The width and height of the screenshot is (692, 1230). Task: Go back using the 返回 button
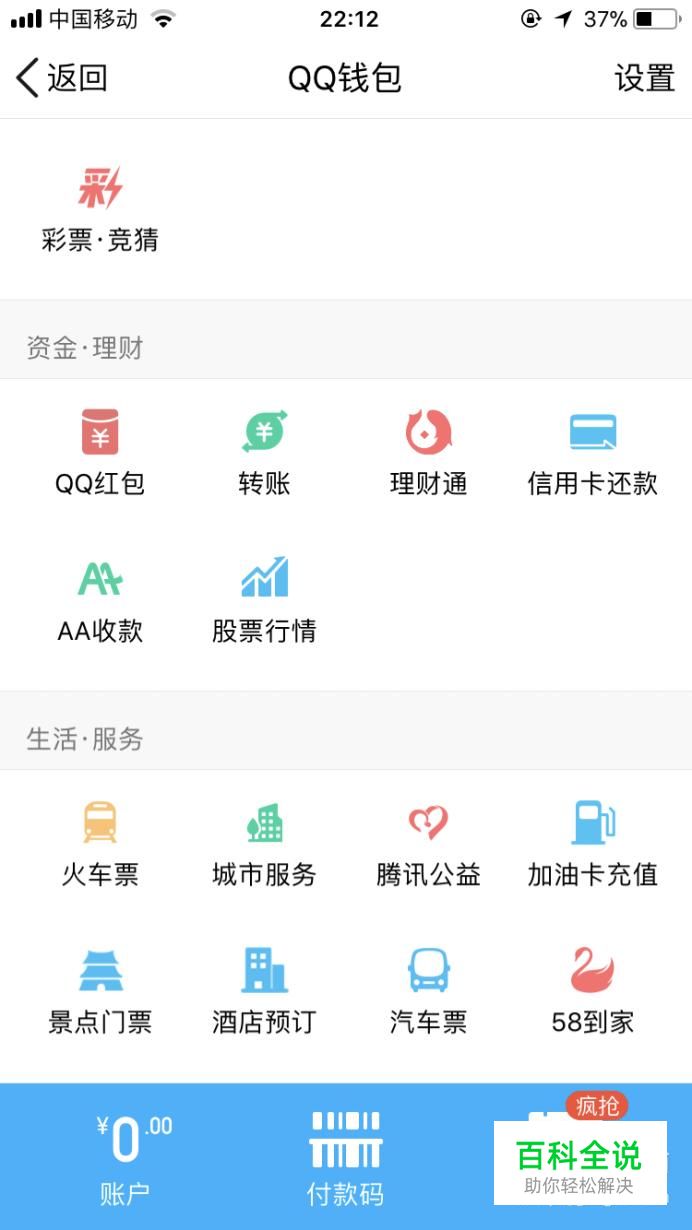pyautogui.click(x=62, y=78)
